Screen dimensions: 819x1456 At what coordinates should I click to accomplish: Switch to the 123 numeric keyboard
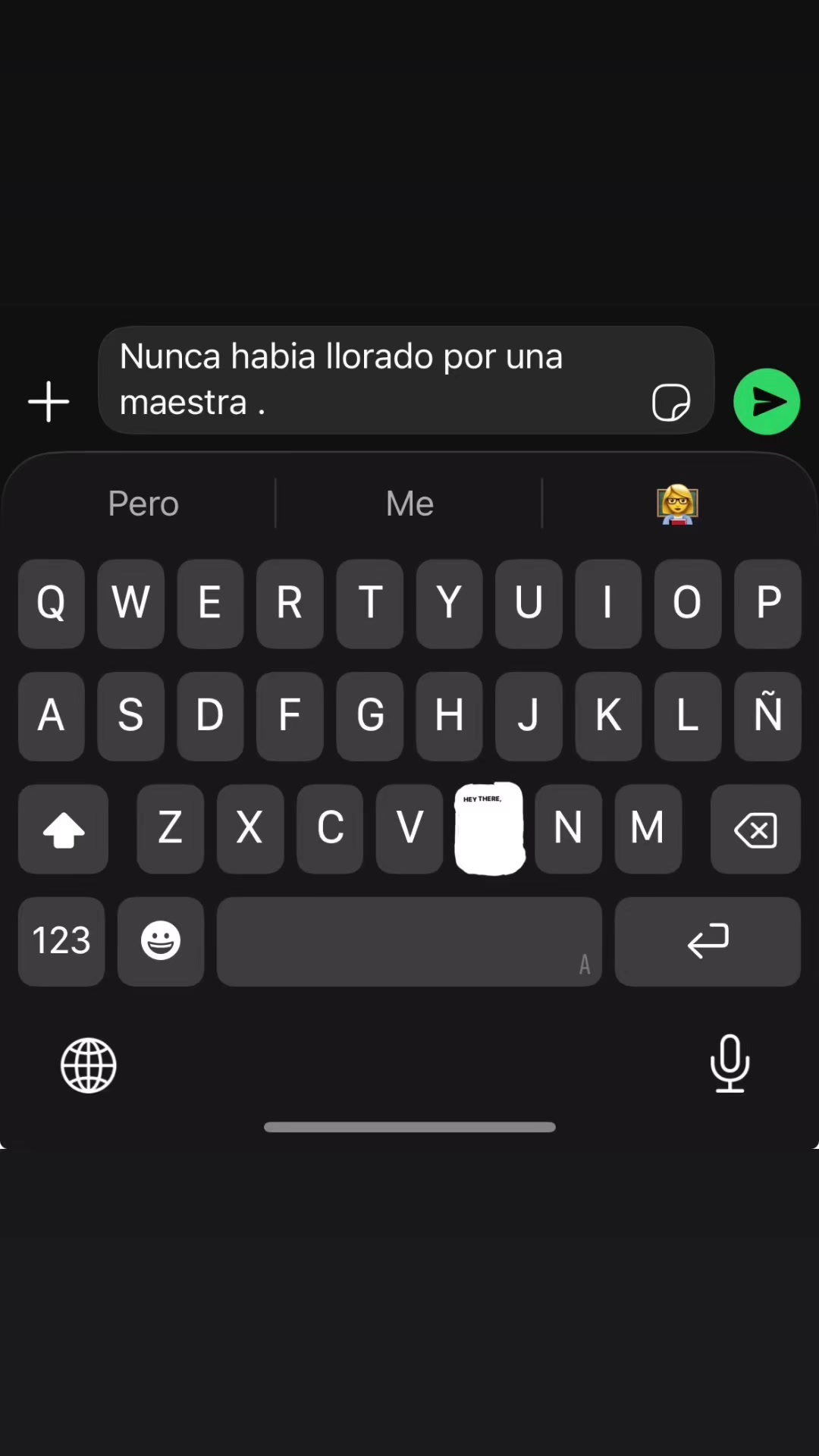click(61, 941)
